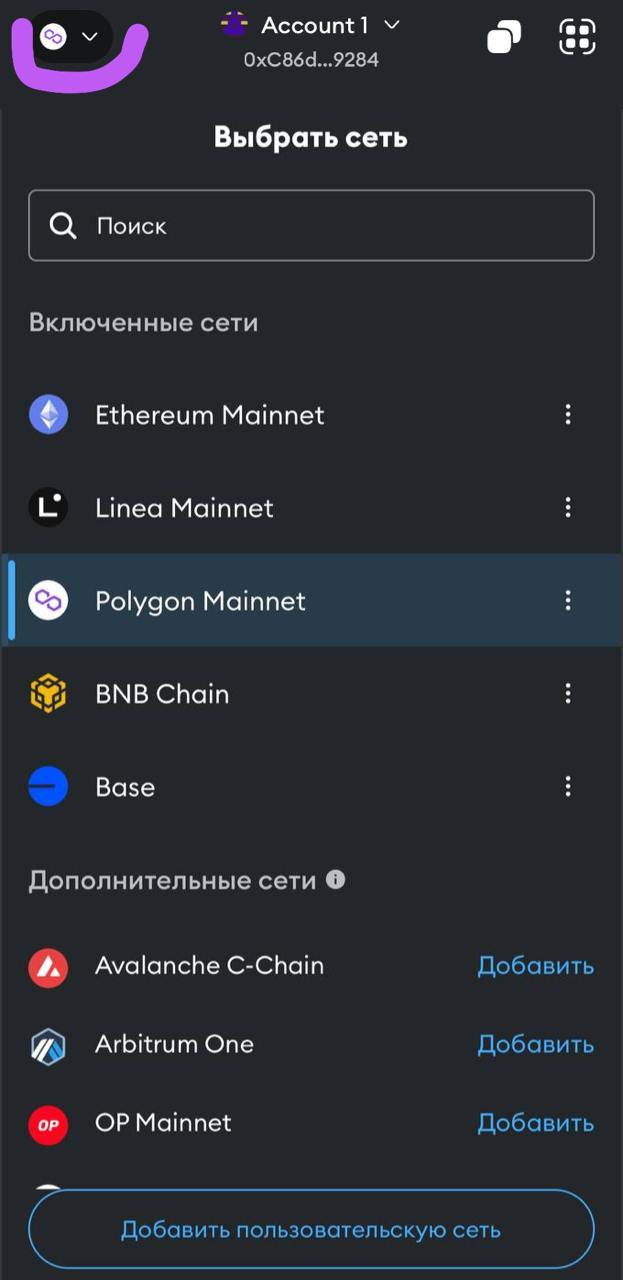Add Arbitrum One network
Screen dimensions: 623x1280
click(535, 1045)
